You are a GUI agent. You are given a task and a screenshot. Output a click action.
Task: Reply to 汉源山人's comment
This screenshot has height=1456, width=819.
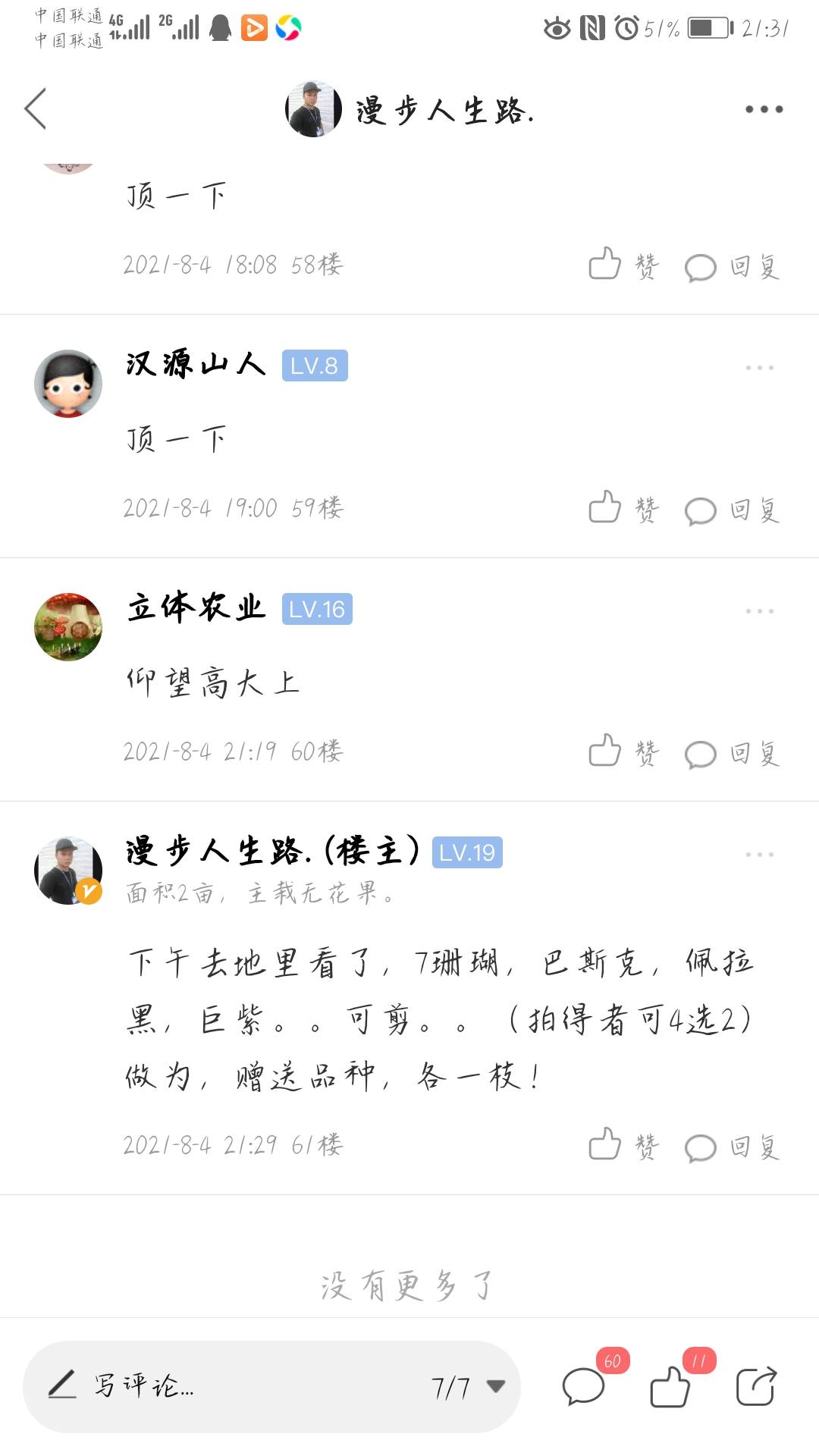pyautogui.click(x=733, y=510)
